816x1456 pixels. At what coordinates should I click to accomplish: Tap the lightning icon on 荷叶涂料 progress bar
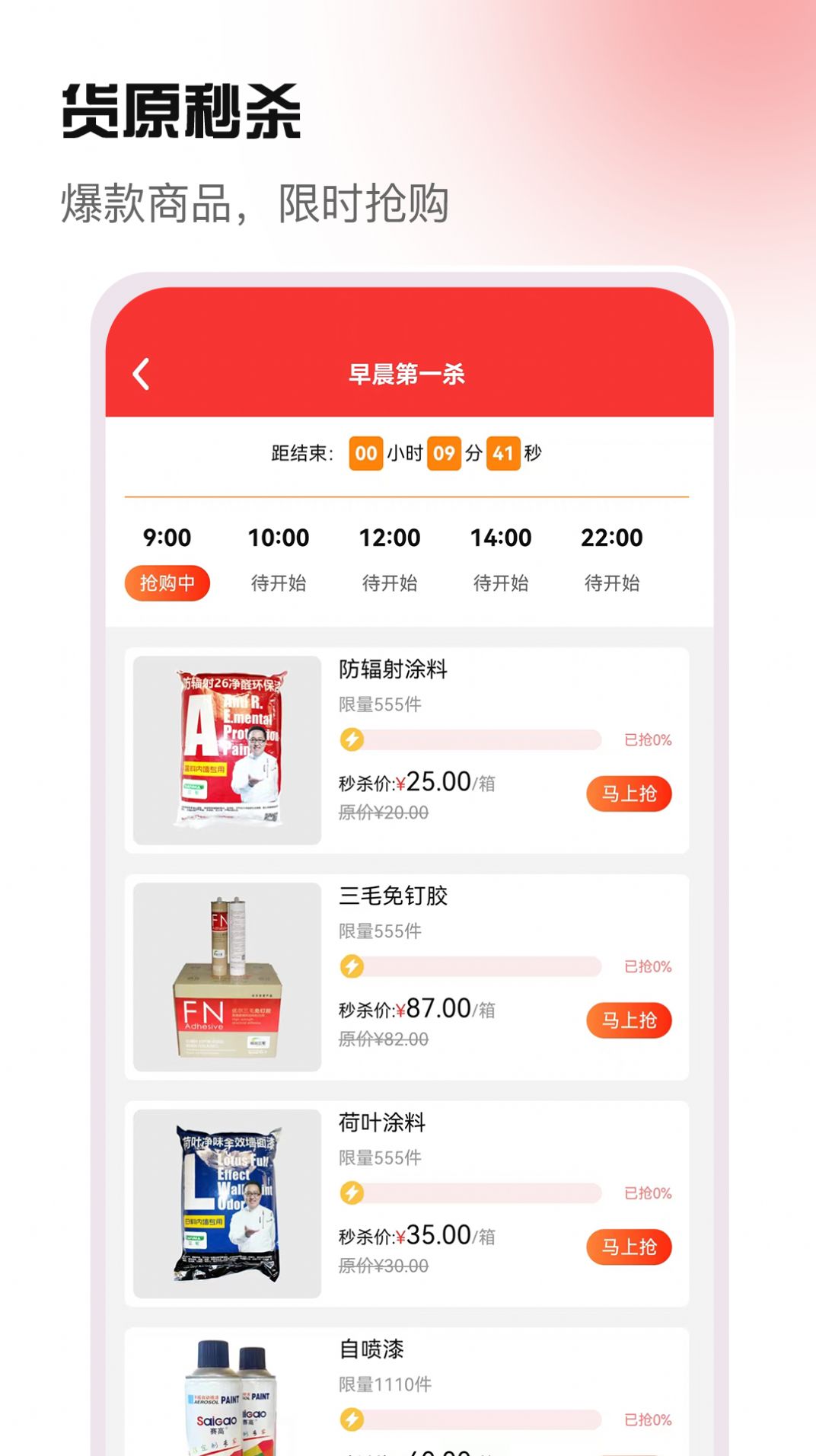tap(351, 1195)
